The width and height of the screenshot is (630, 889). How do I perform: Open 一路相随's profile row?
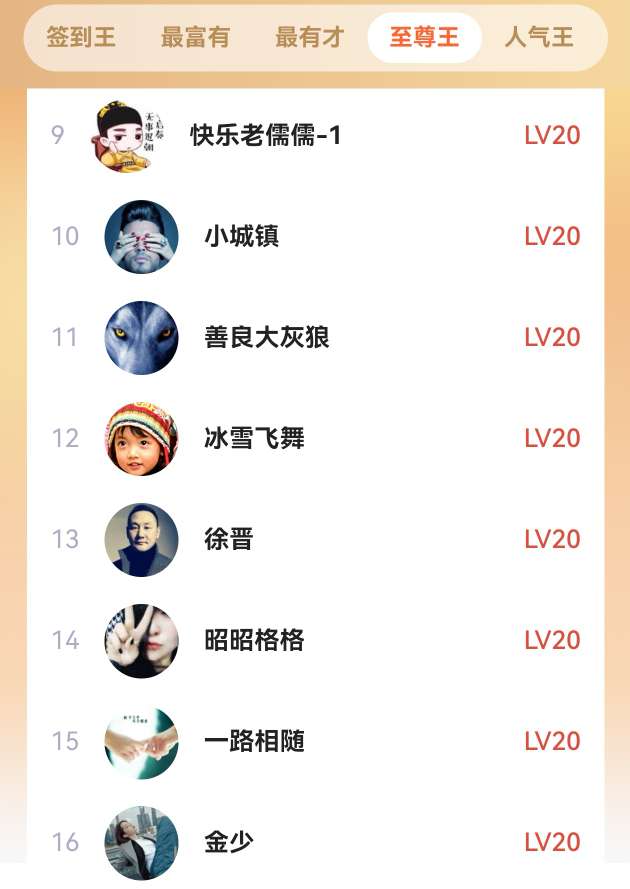tap(254, 742)
